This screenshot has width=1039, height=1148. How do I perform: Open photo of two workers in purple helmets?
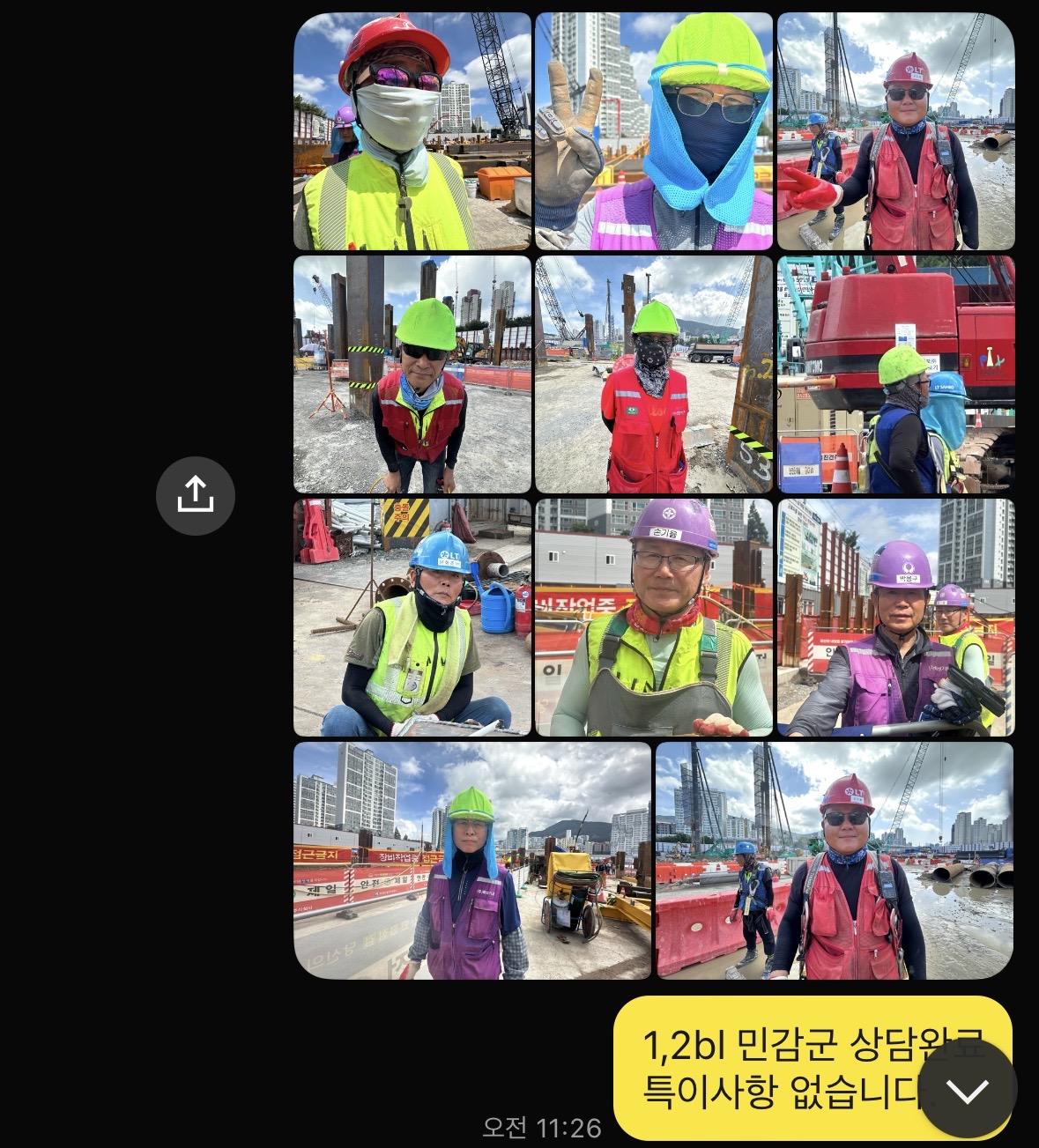(x=895, y=618)
